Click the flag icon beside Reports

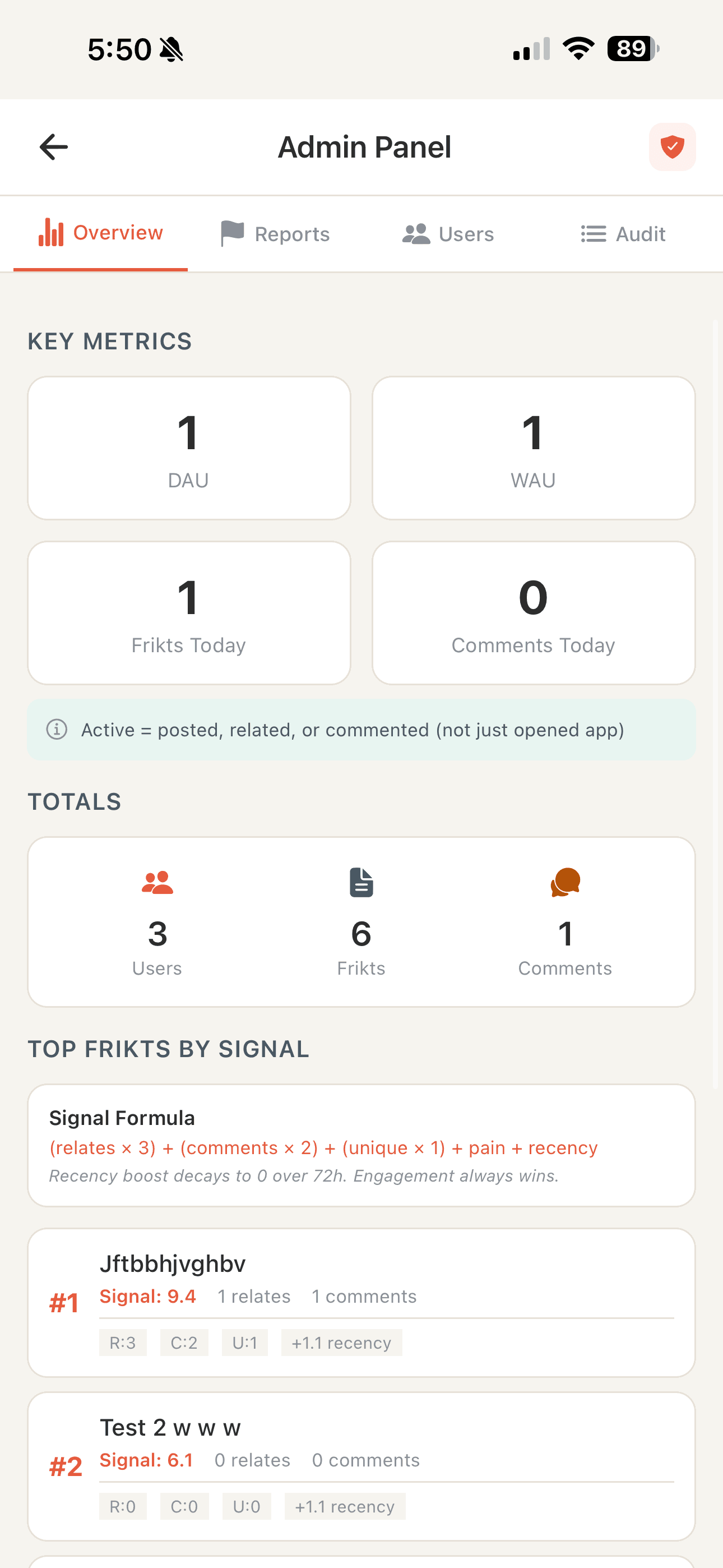[232, 233]
